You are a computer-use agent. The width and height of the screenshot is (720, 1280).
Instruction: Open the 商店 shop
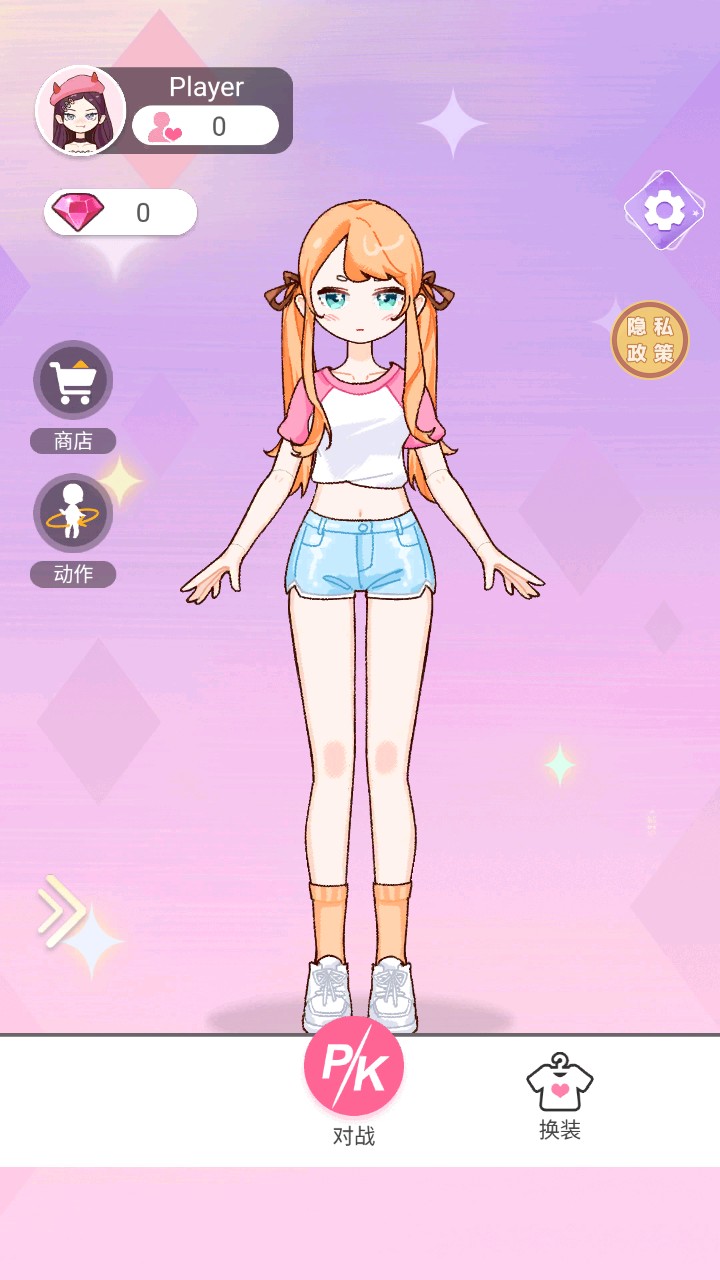click(x=73, y=381)
